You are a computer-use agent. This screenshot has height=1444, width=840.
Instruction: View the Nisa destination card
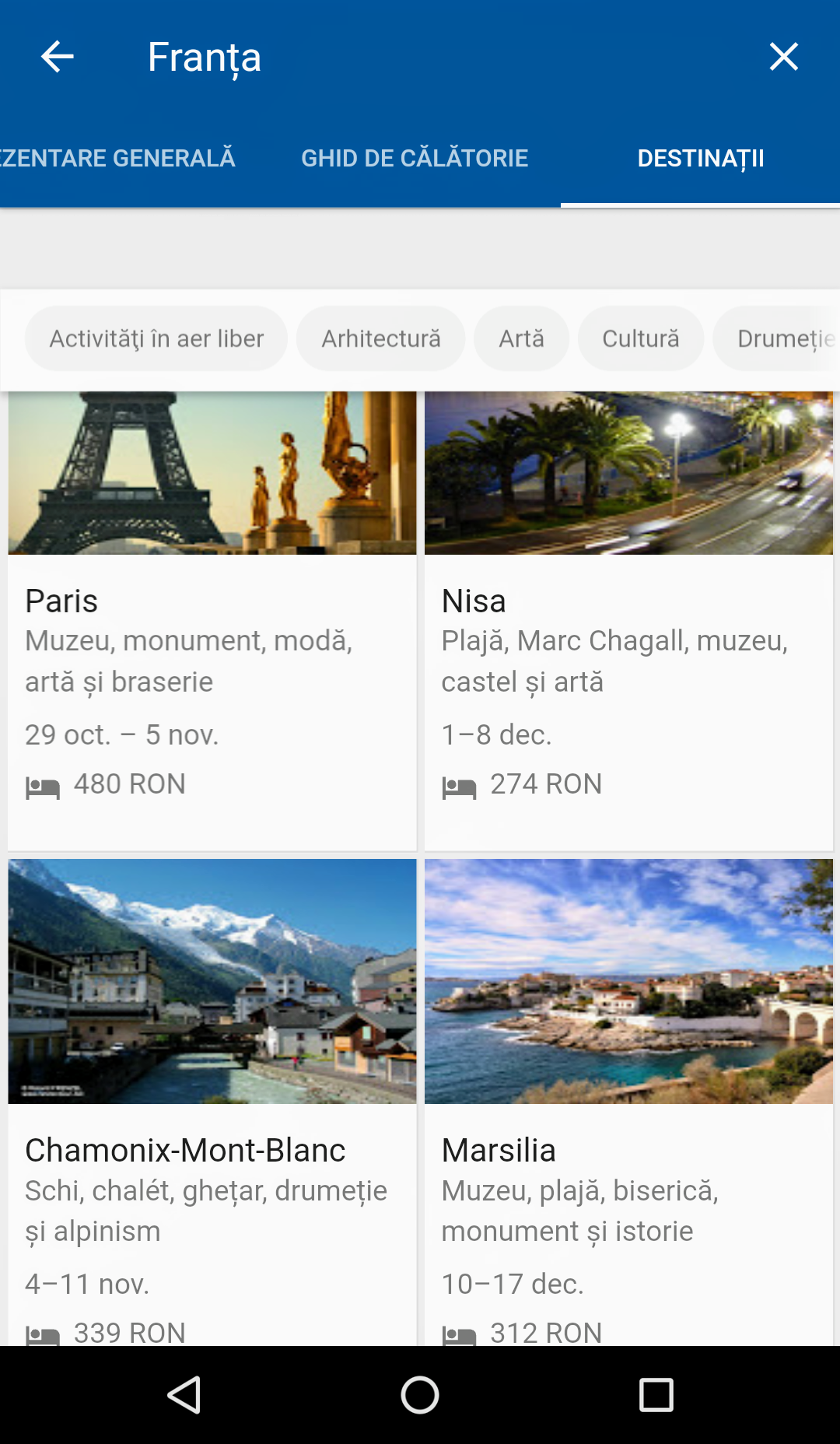click(x=628, y=621)
